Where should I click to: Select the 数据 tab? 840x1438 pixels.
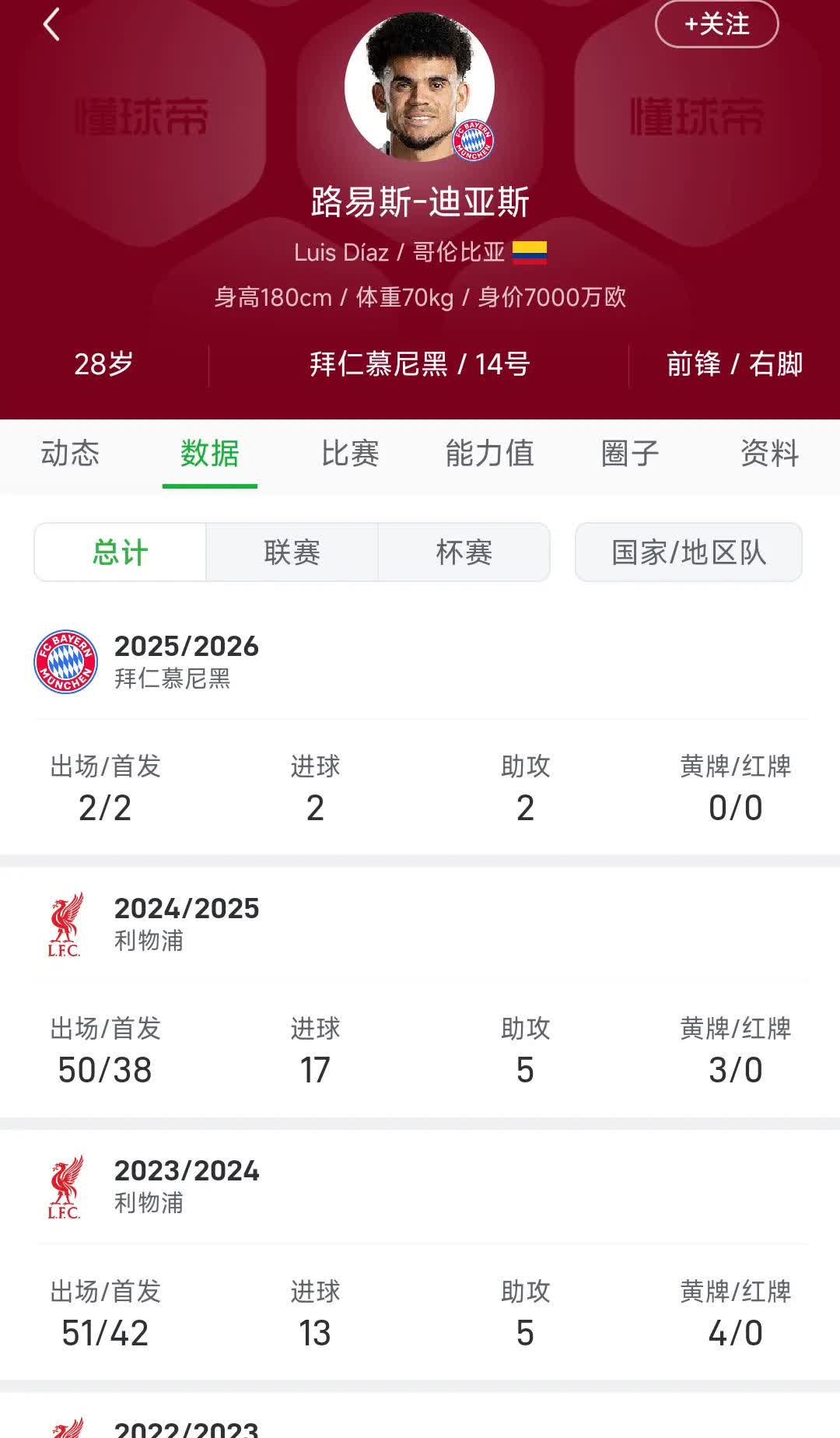tap(209, 454)
